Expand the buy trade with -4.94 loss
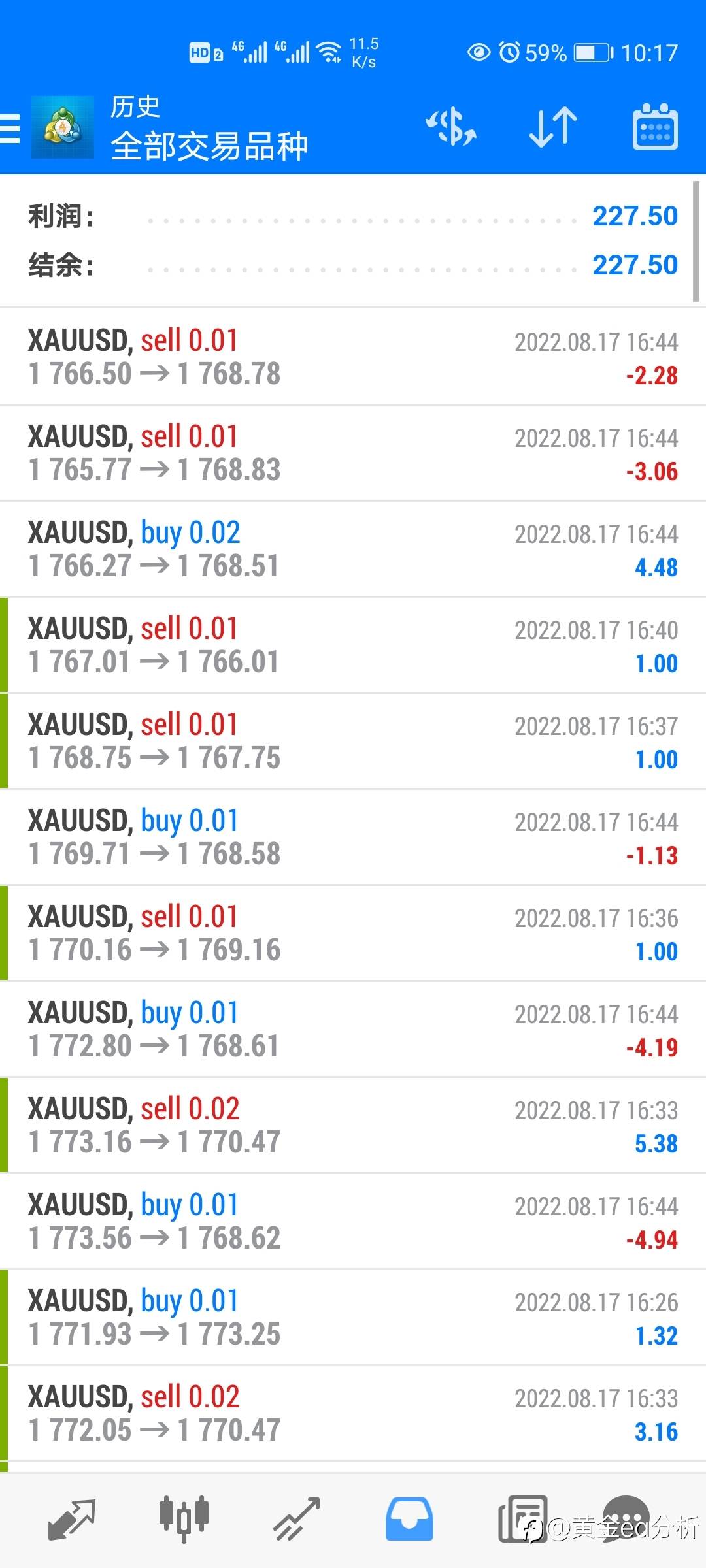The image size is (706, 1568). pyautogui.click(x=353, y=1221)
